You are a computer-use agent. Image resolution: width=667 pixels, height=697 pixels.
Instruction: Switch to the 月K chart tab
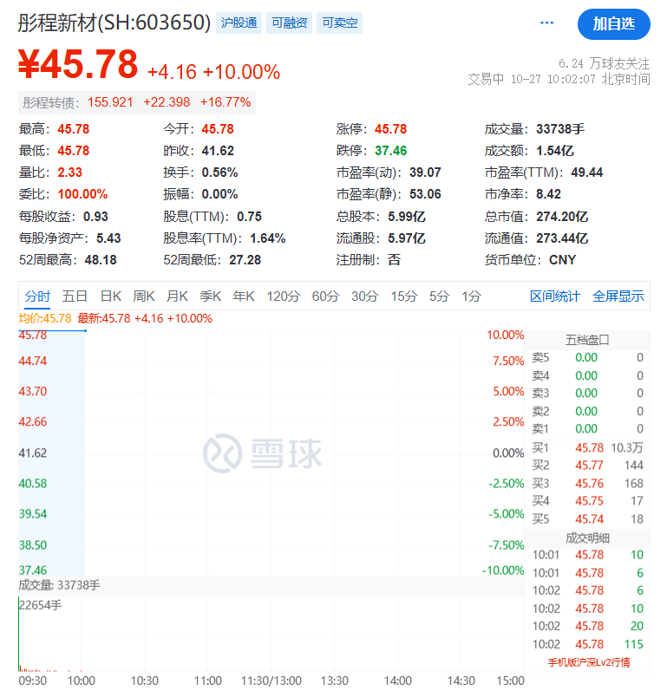pos(177,296)
